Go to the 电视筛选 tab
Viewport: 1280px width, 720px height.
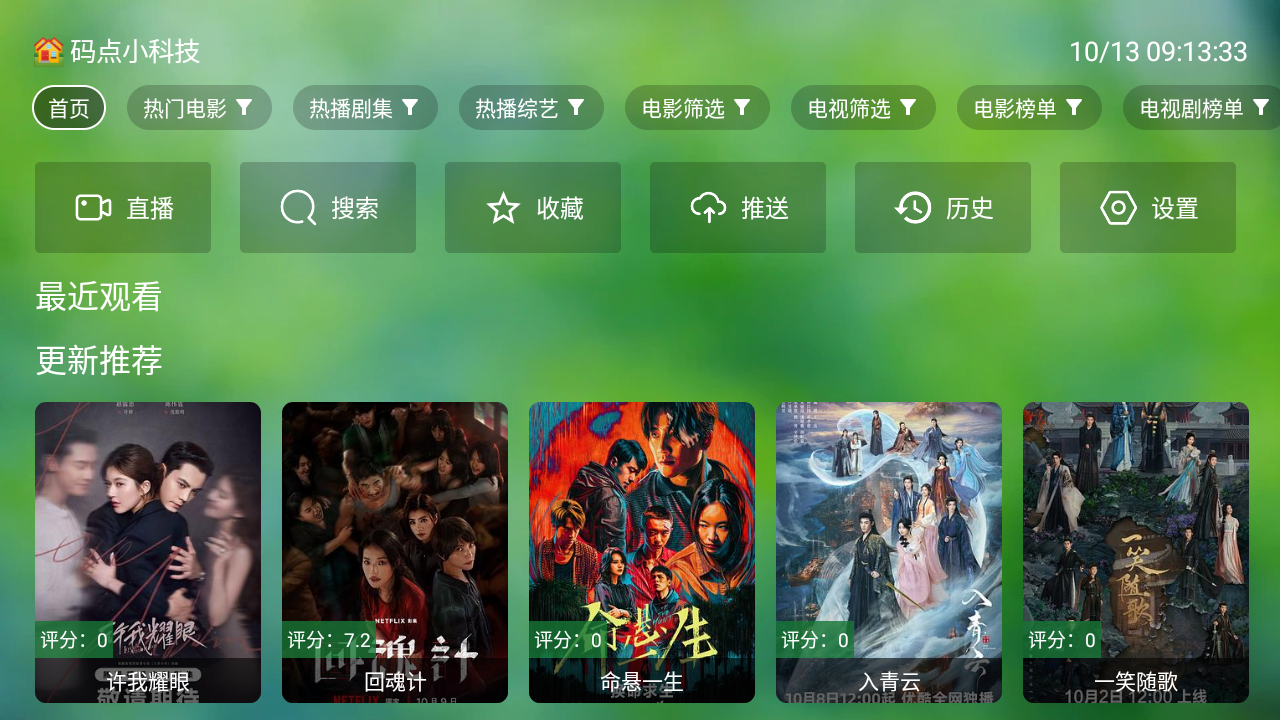click(863, 108)
